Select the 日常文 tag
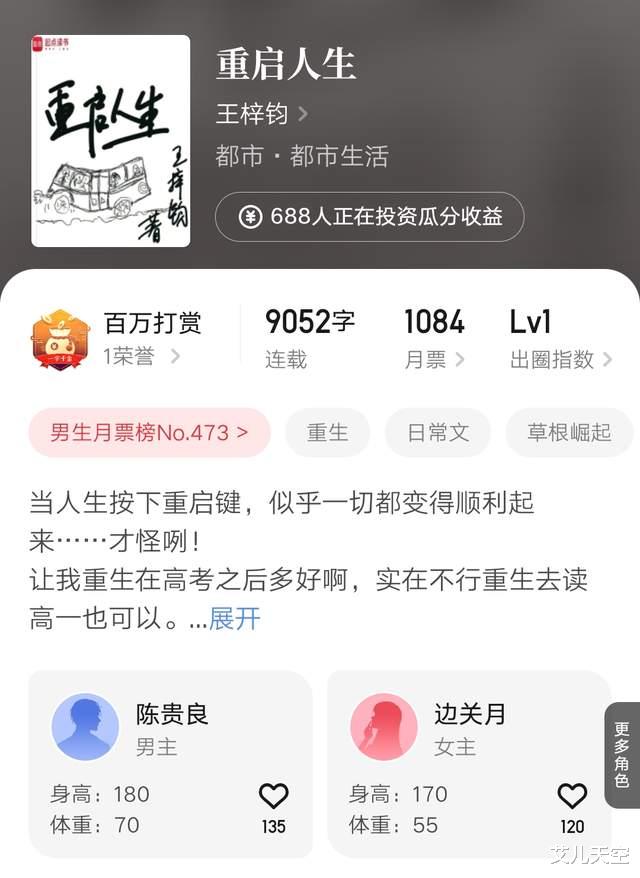 pos(437,433)
